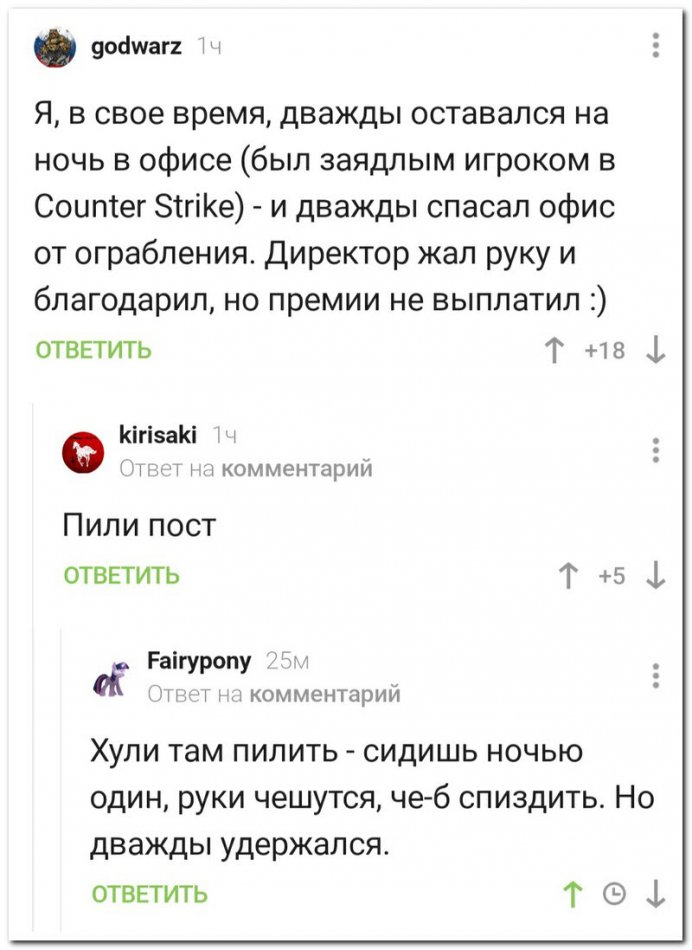This screenshot has width=692, height=950.
Task: Open overflow menu on godwarz's comment
Action: click(x=655, y=45)
